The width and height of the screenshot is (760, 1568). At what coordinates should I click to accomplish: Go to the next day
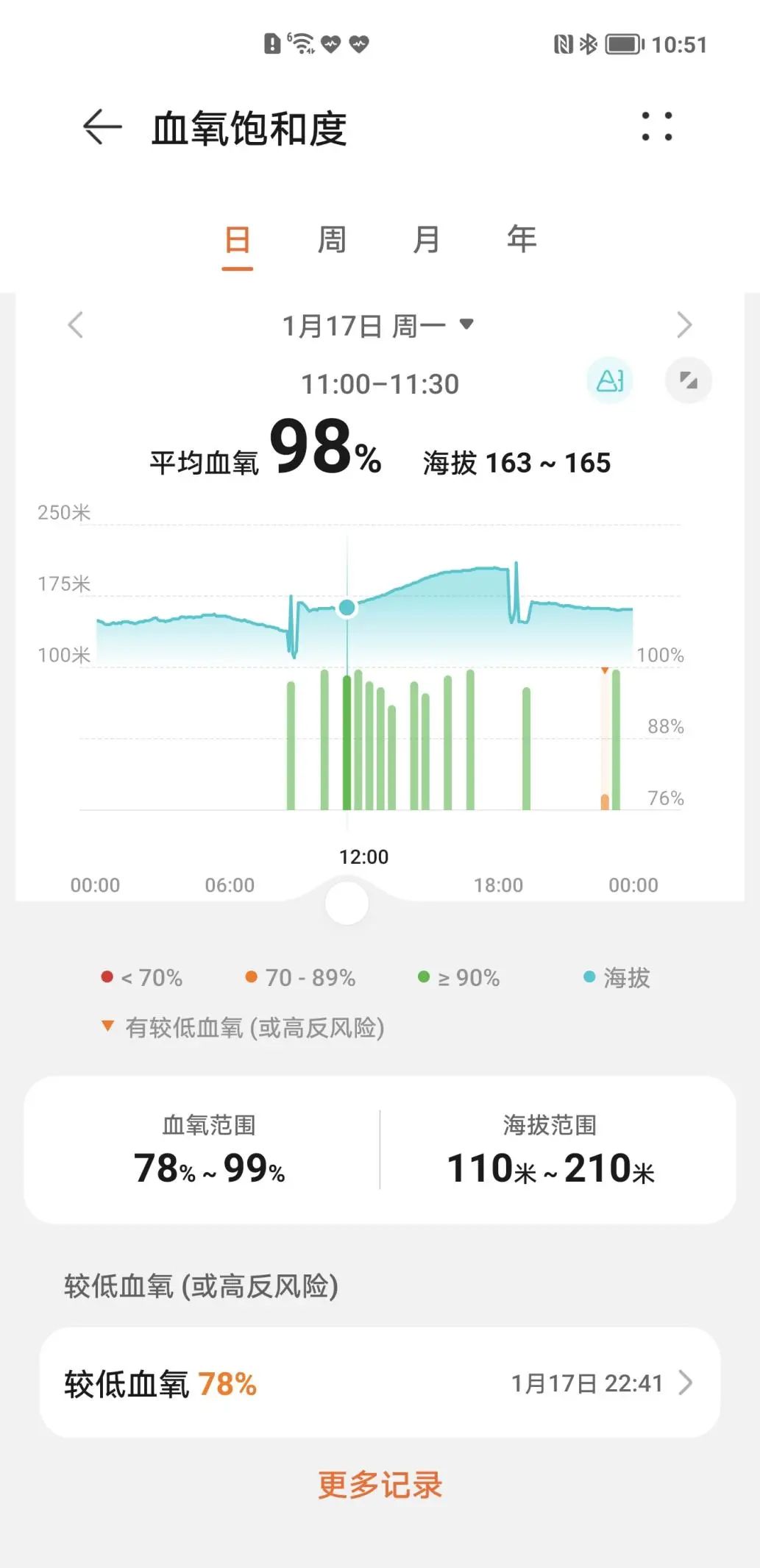tap(684, 324)
